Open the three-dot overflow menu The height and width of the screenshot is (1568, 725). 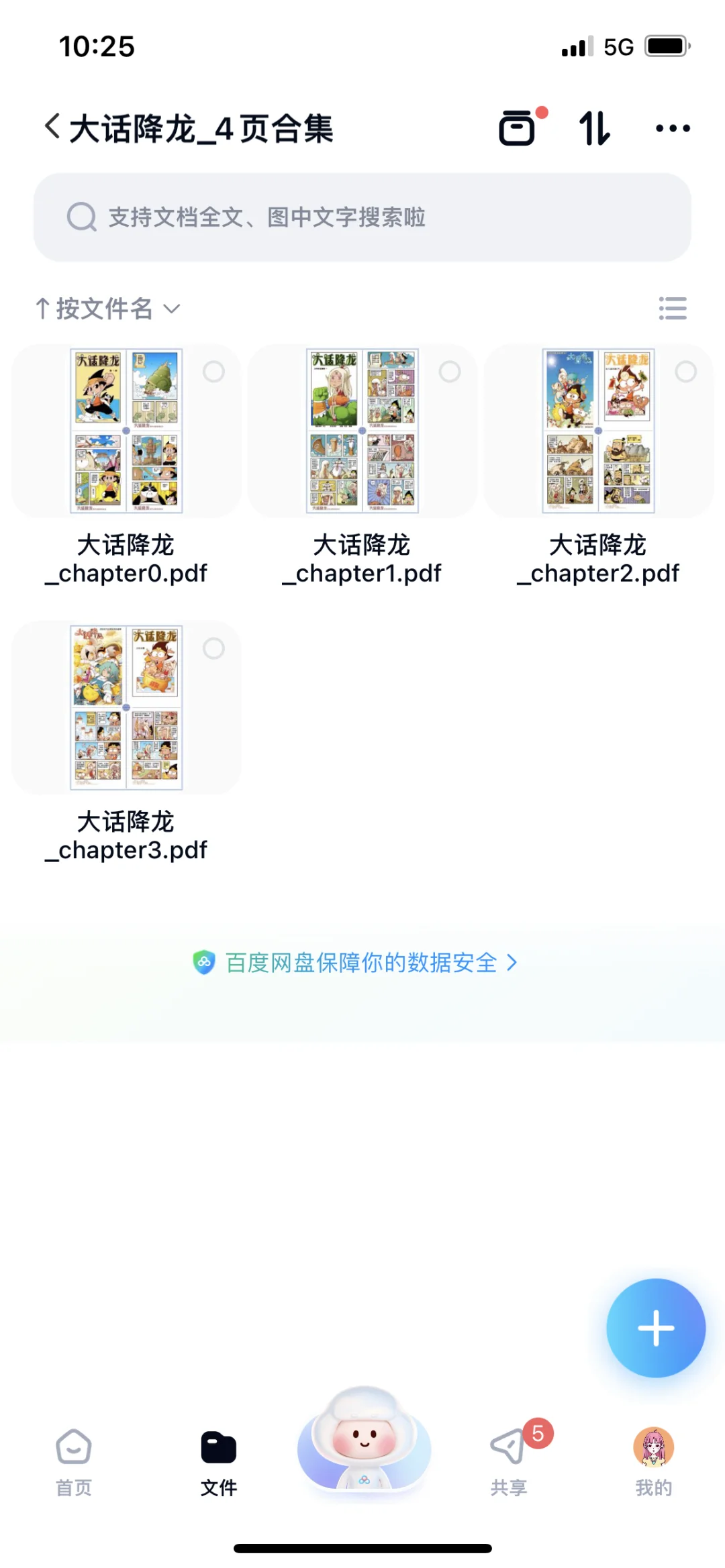point(673,128)
